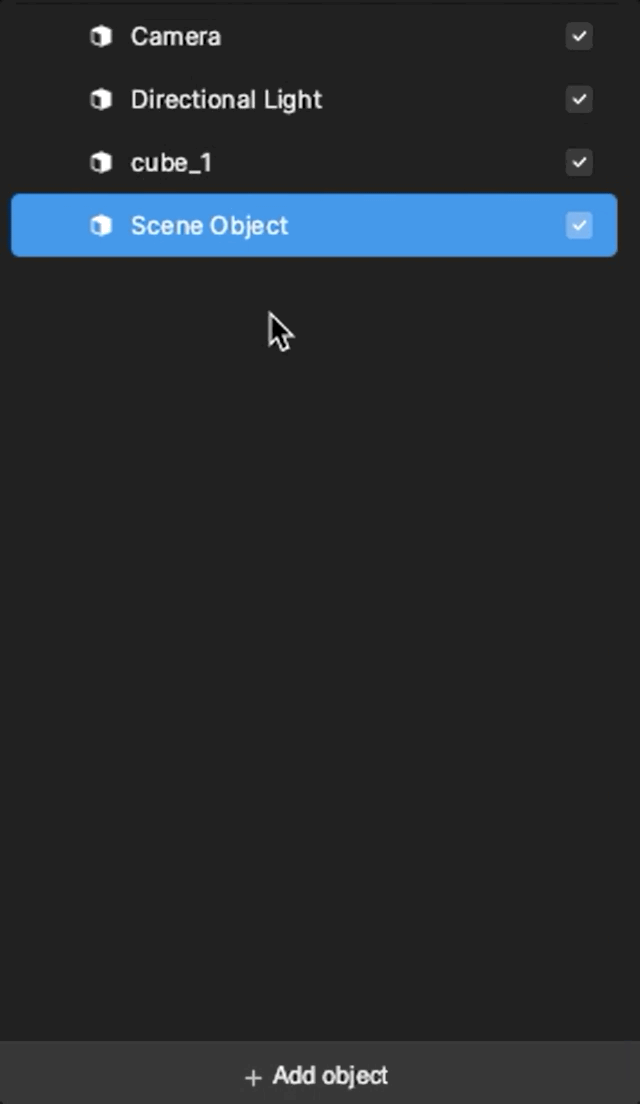Toggle the cube_1 checkbox
Screen dimensions: 640x1104
coord(579,163)
